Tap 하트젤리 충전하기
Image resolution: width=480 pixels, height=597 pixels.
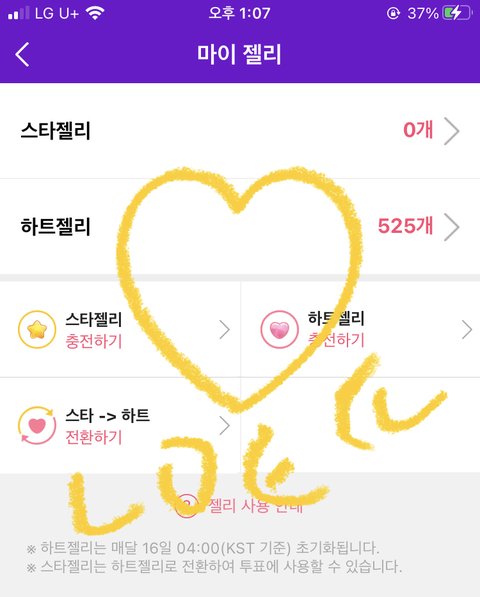360,329
